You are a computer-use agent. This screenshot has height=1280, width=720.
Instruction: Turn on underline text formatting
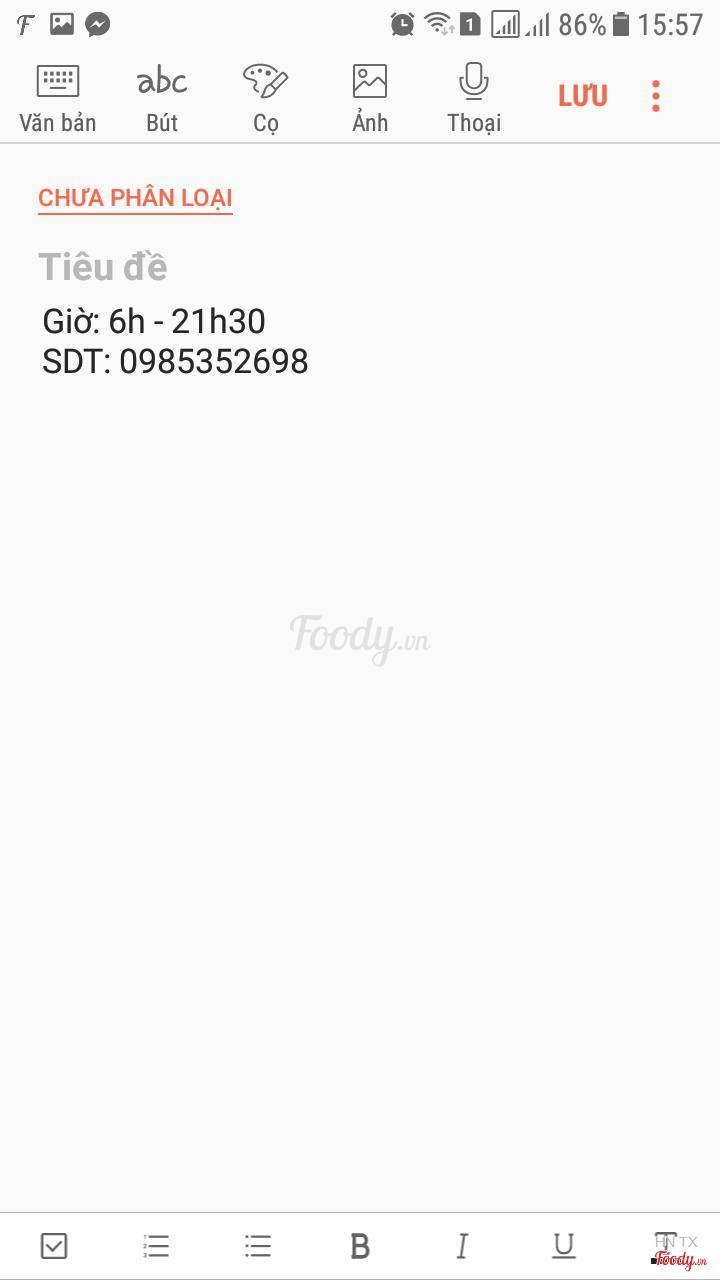tap(564, 1246)
